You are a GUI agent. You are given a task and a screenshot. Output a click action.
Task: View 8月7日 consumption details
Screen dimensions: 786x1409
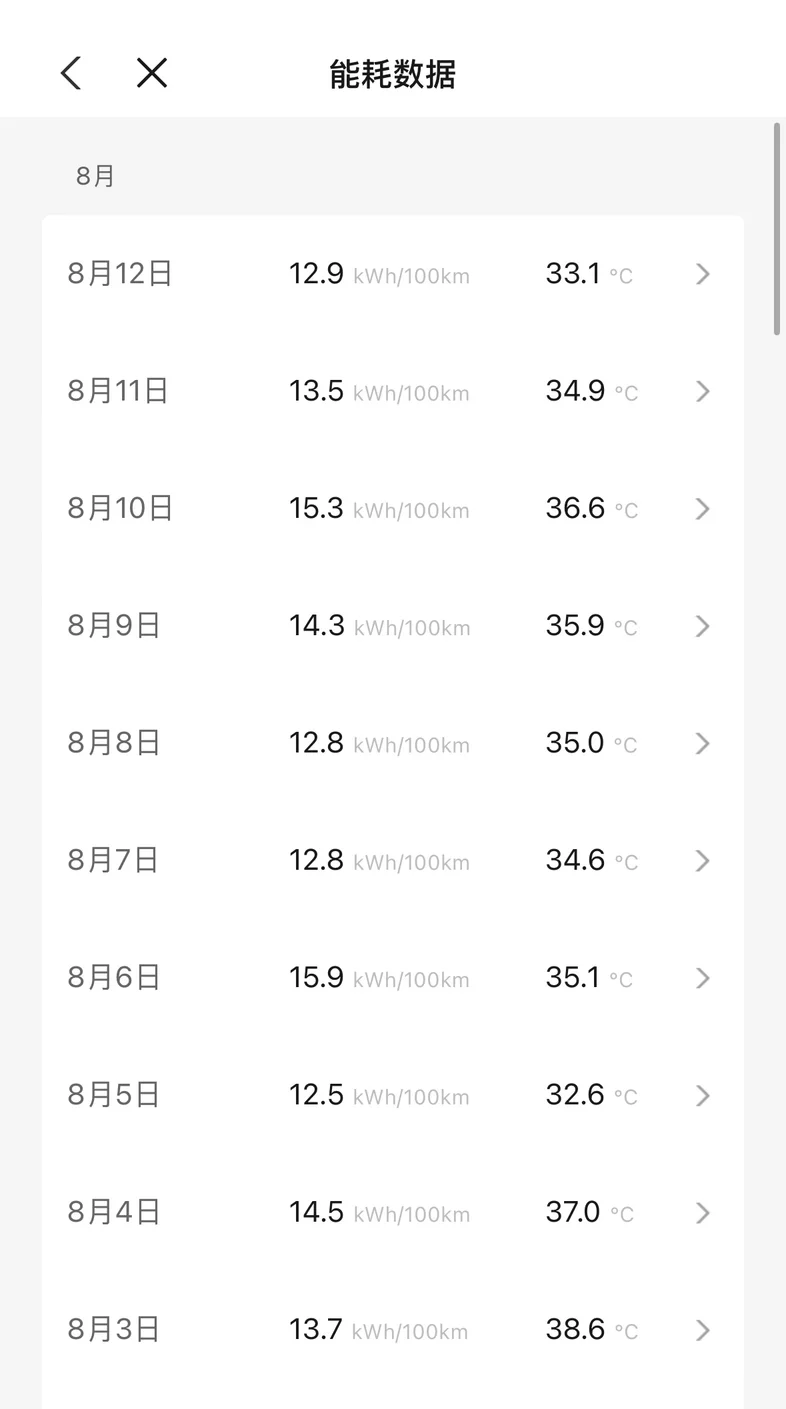click(393, 860)
